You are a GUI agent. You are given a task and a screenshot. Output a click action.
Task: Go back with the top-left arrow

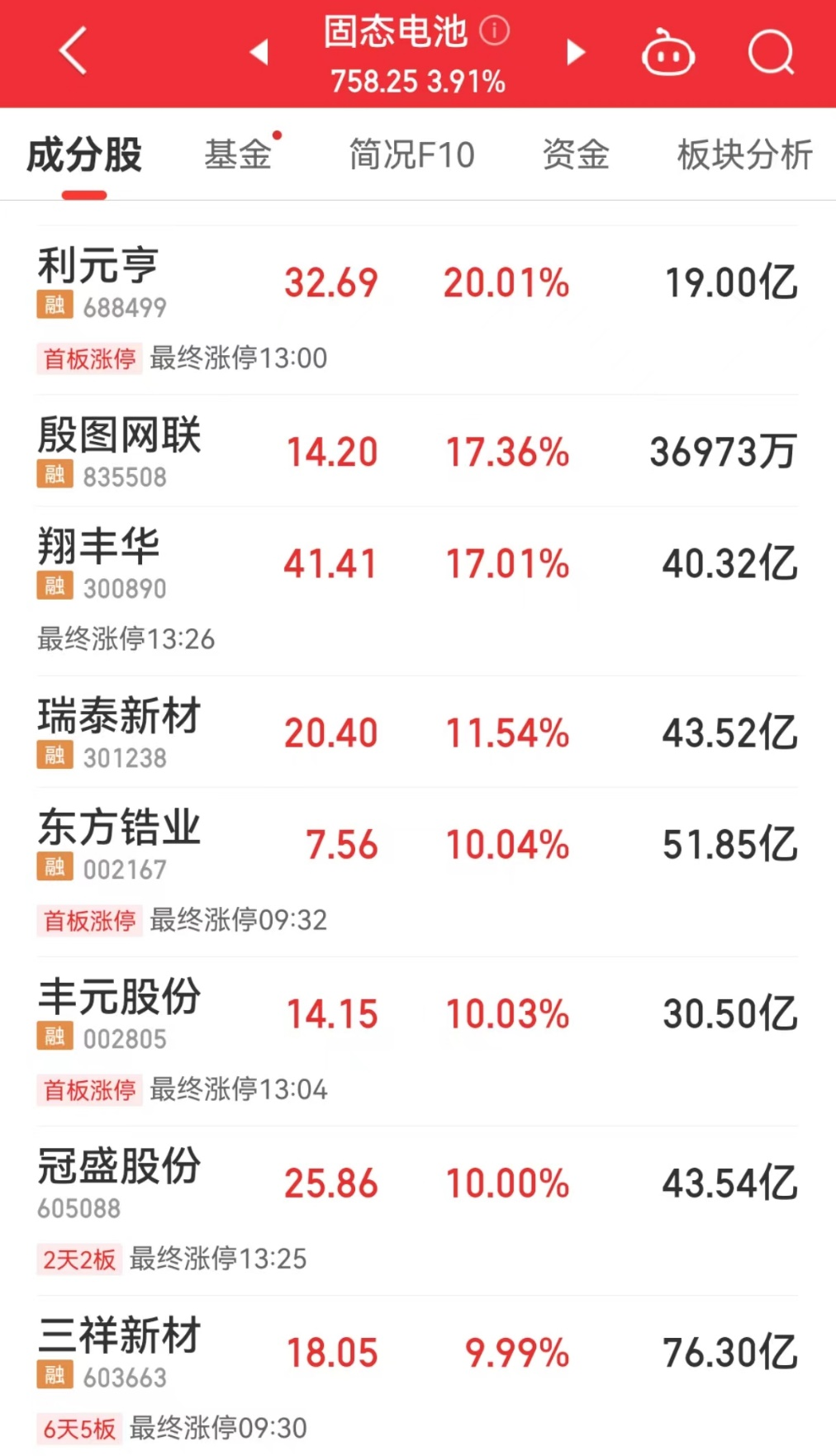(73, 51)
